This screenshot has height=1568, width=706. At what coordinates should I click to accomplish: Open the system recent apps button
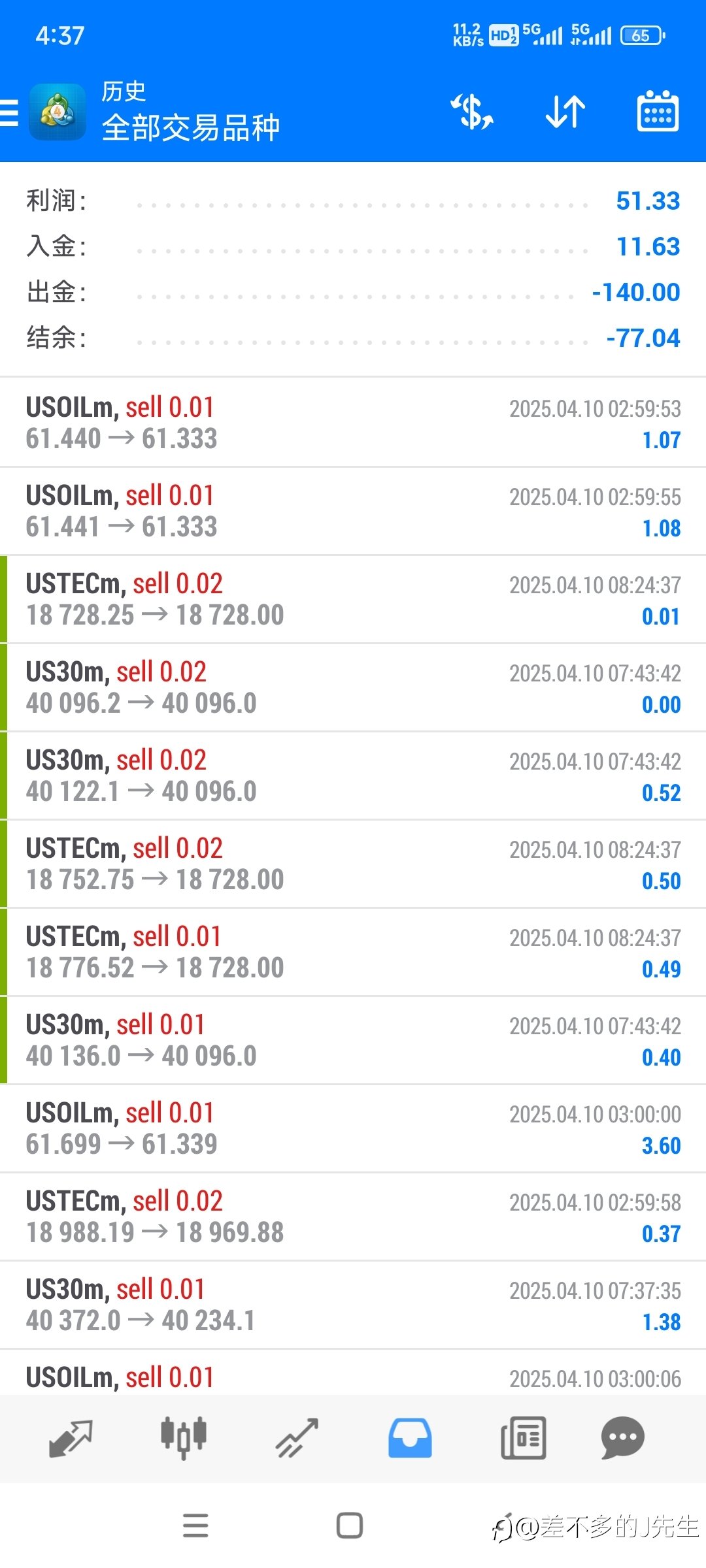pos(195,1526)
